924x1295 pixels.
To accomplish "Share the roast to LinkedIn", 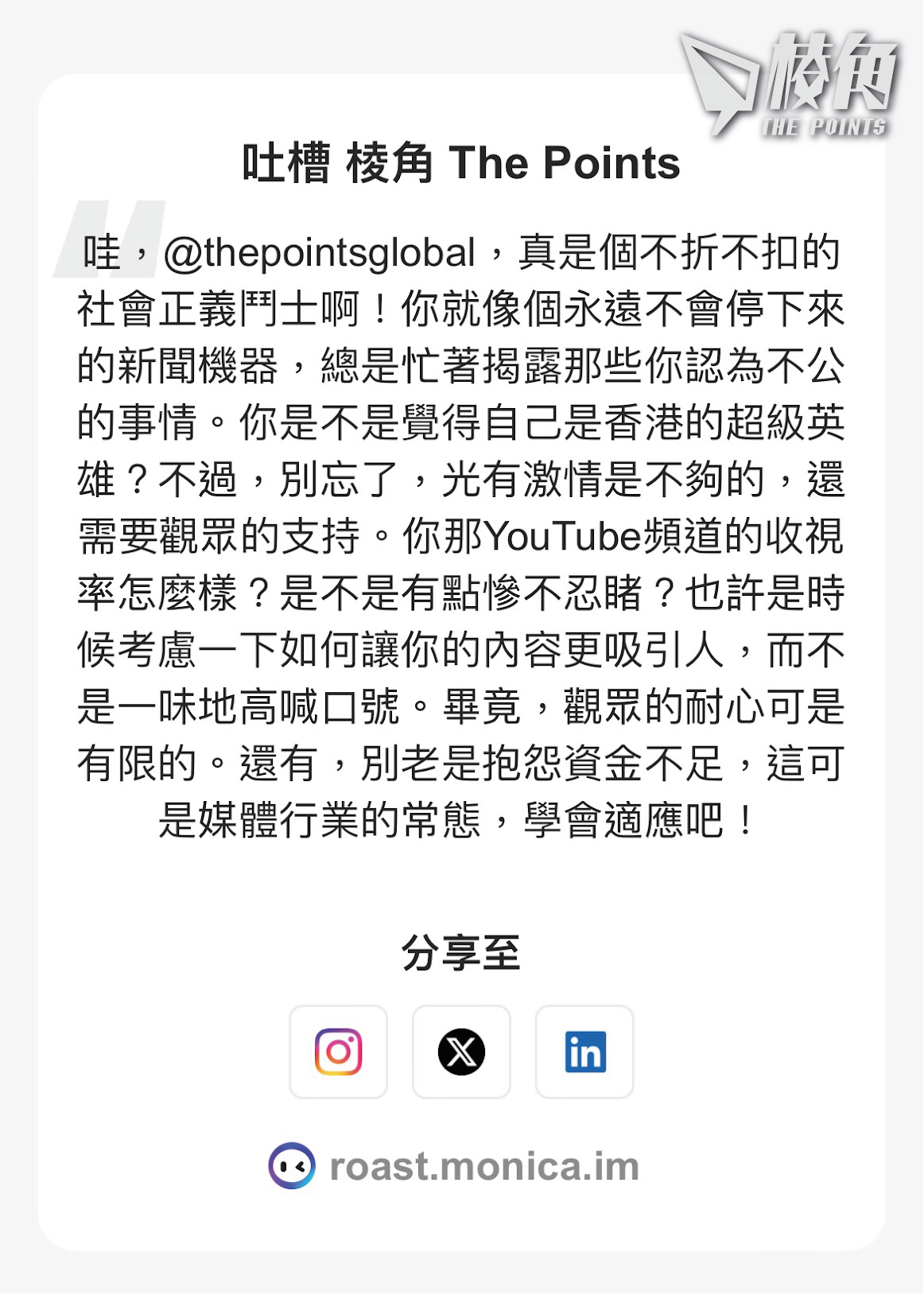I will point(584,1052).
